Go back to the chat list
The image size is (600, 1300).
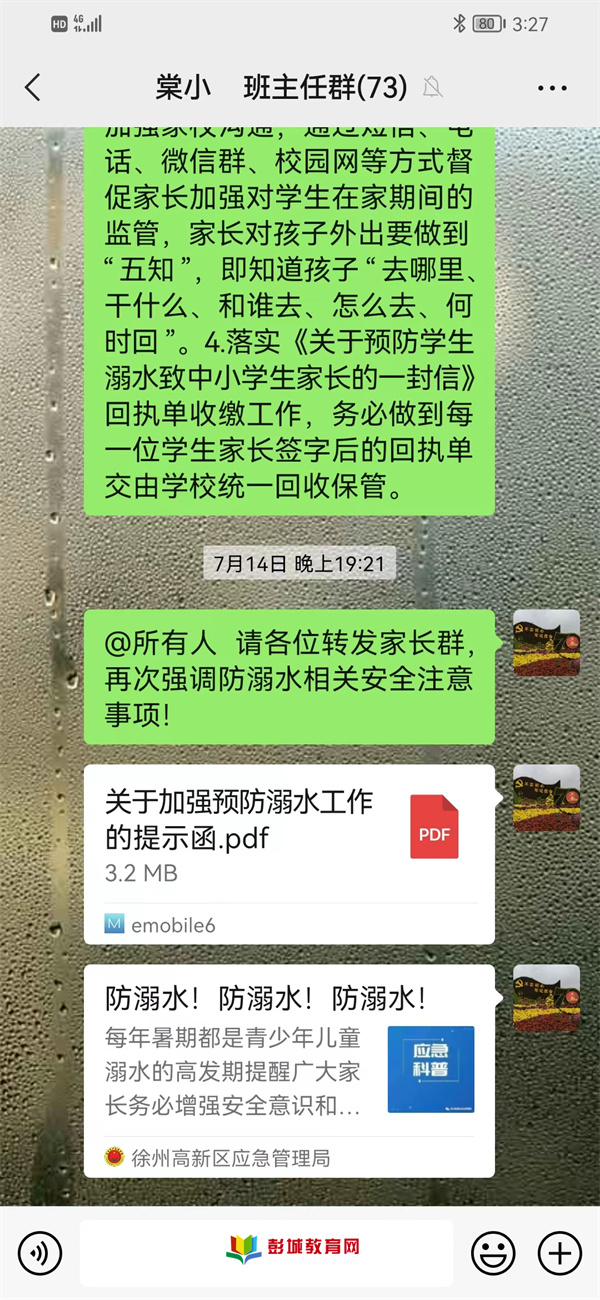tap(33, 88)
